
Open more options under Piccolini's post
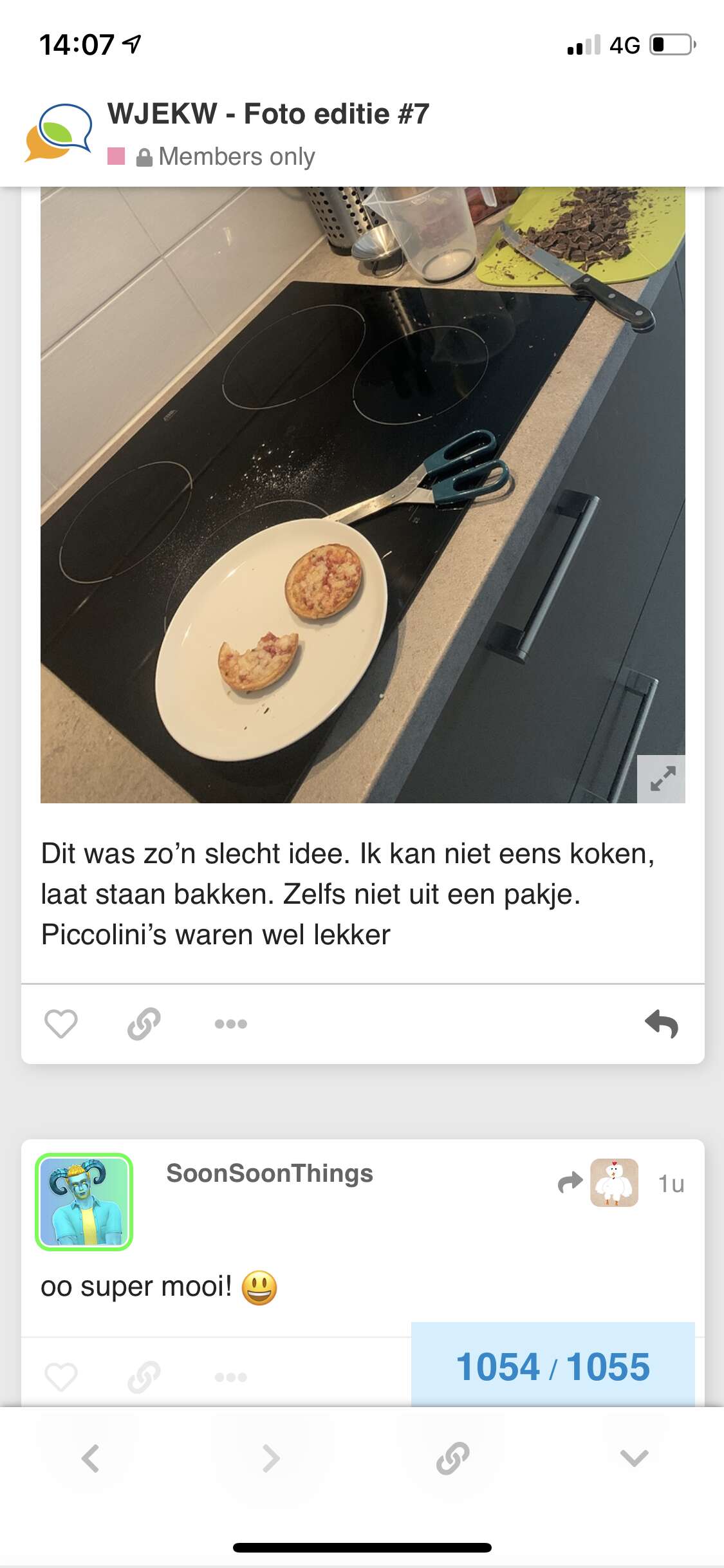(x=231, y=1023)
